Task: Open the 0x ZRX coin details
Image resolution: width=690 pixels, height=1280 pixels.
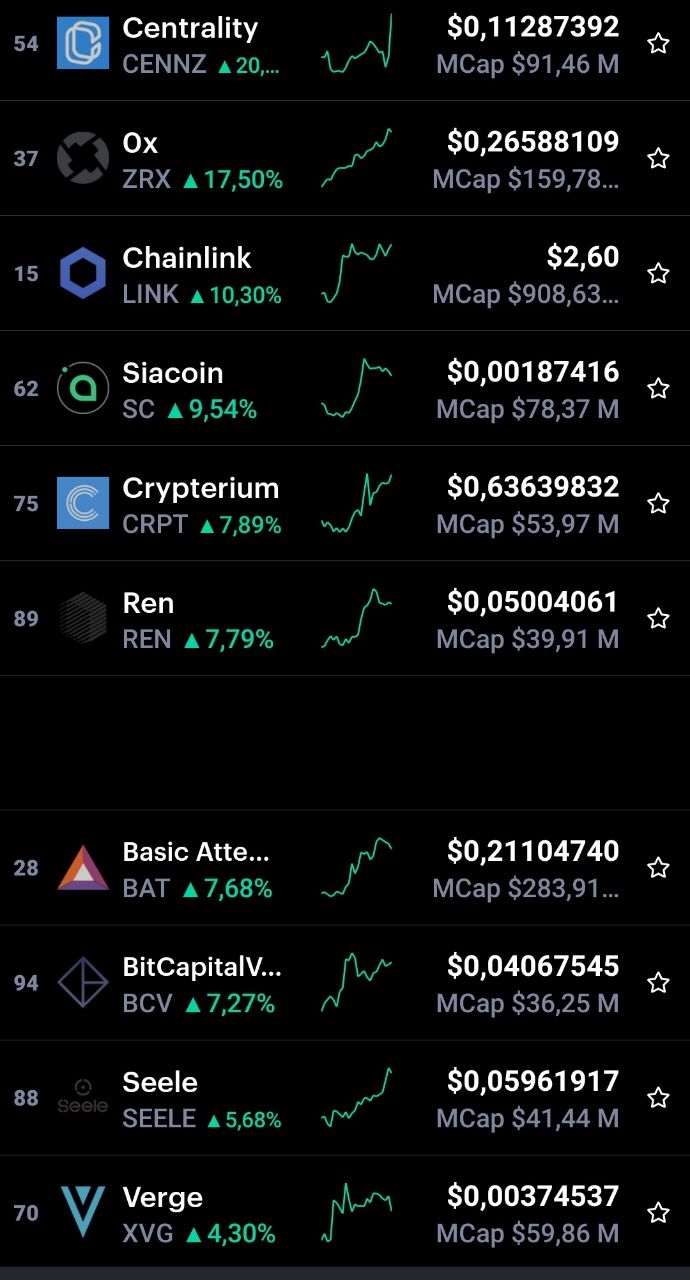Action: (x=345, y=158)
